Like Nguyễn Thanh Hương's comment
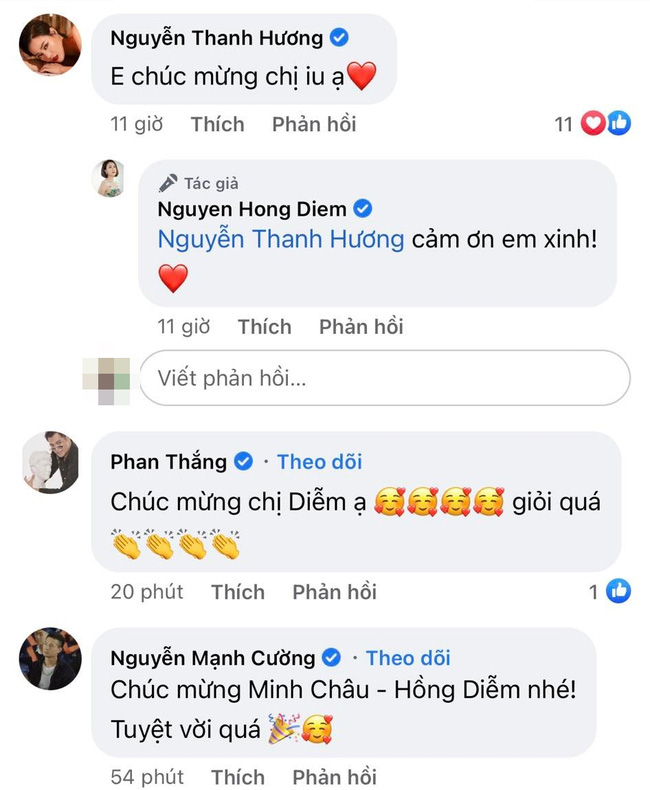The width and height of the screenshot is (650, 790). 217,124
